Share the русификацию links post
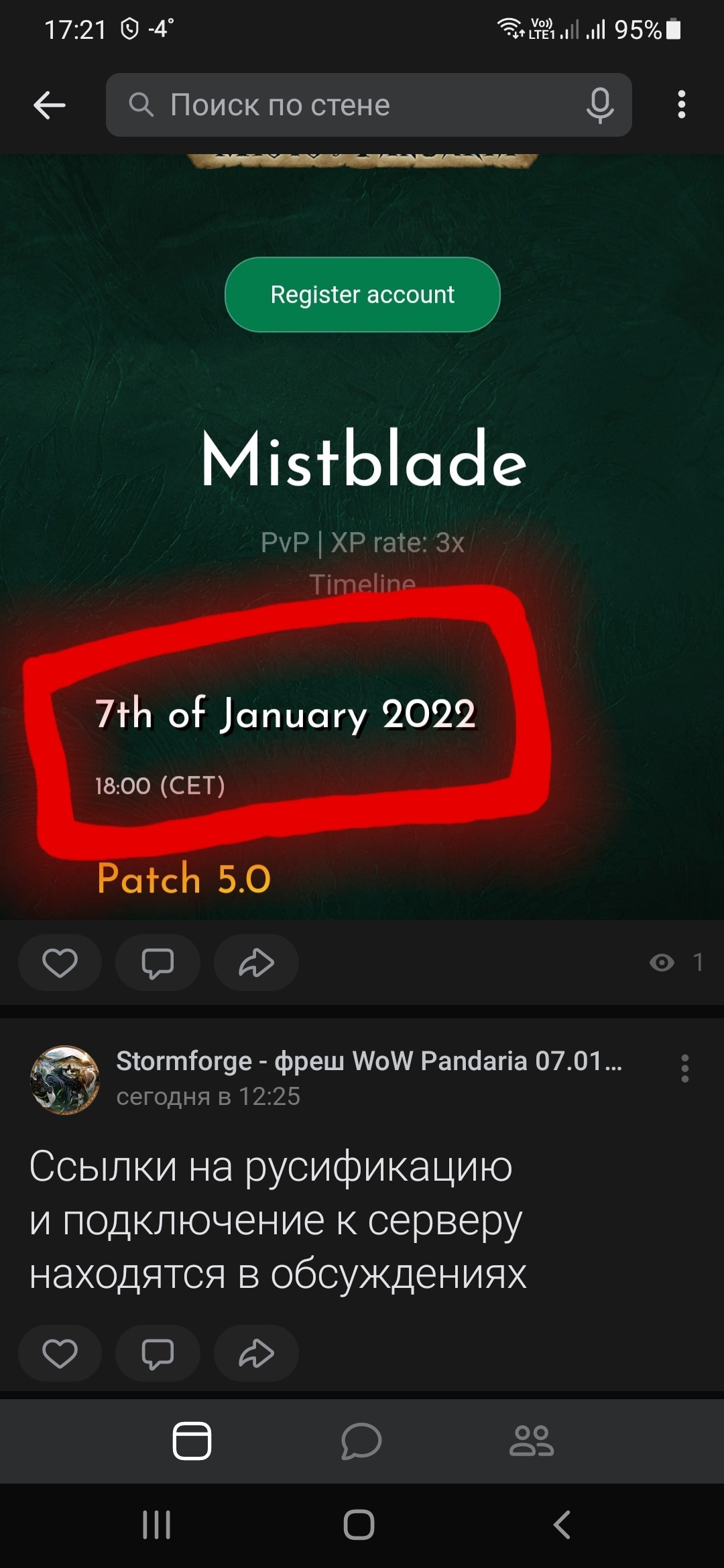The height and width of the screenshot is (1568, 724). (256, 1354)
